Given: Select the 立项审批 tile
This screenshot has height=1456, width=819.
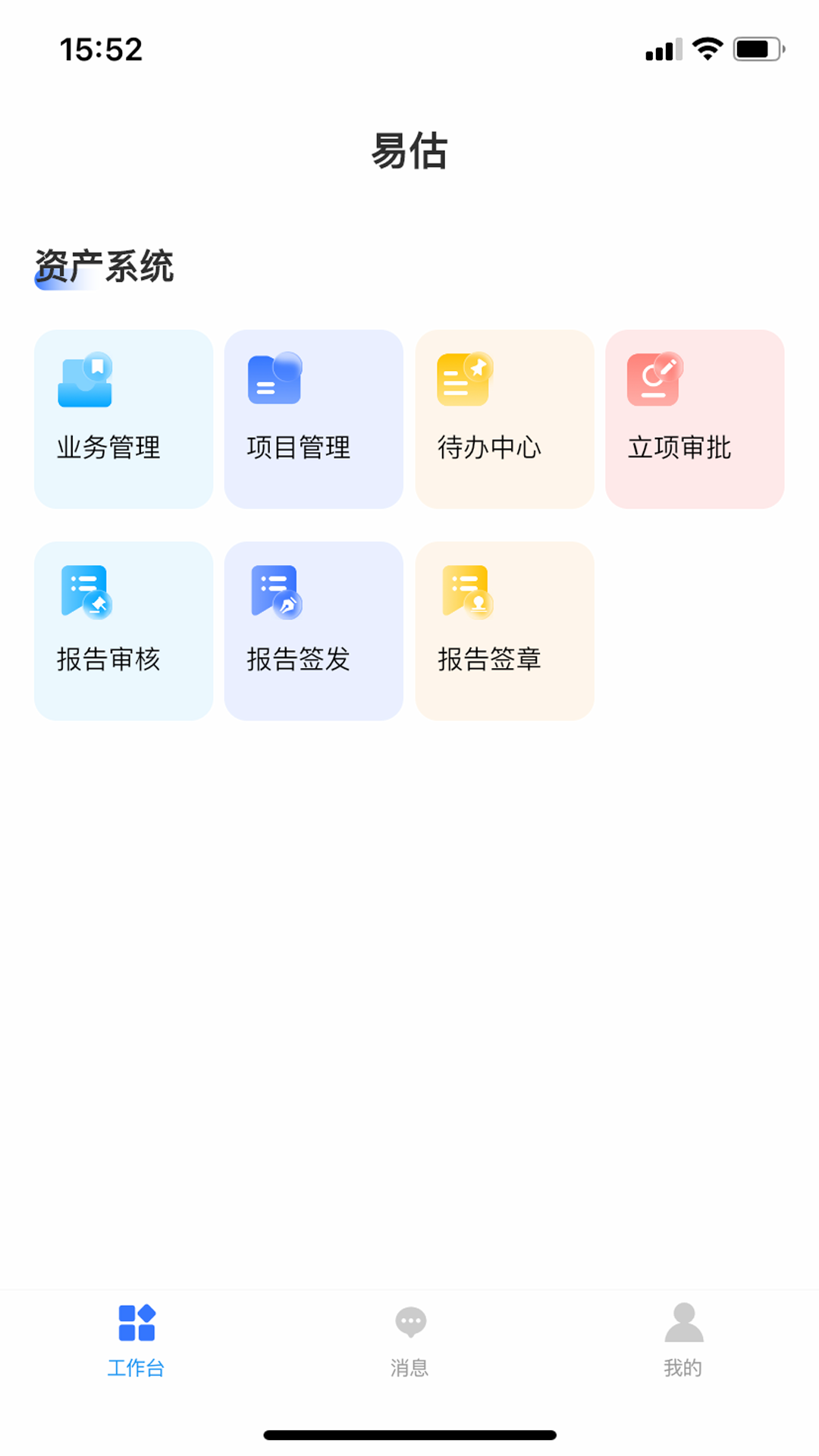Looking at the screenshot, I should point(695,419).
